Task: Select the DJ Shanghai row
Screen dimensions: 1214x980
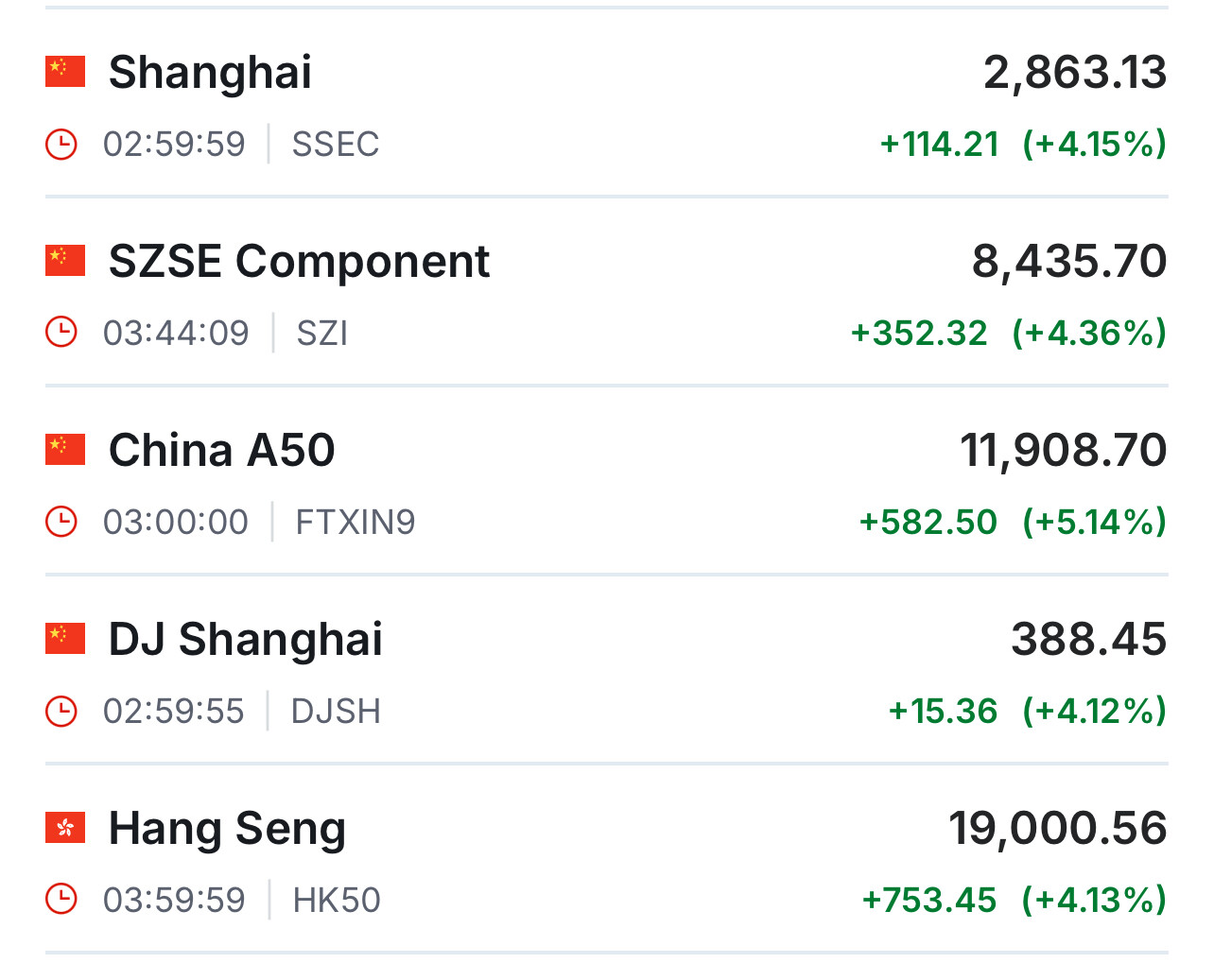Action: (246, 640)
